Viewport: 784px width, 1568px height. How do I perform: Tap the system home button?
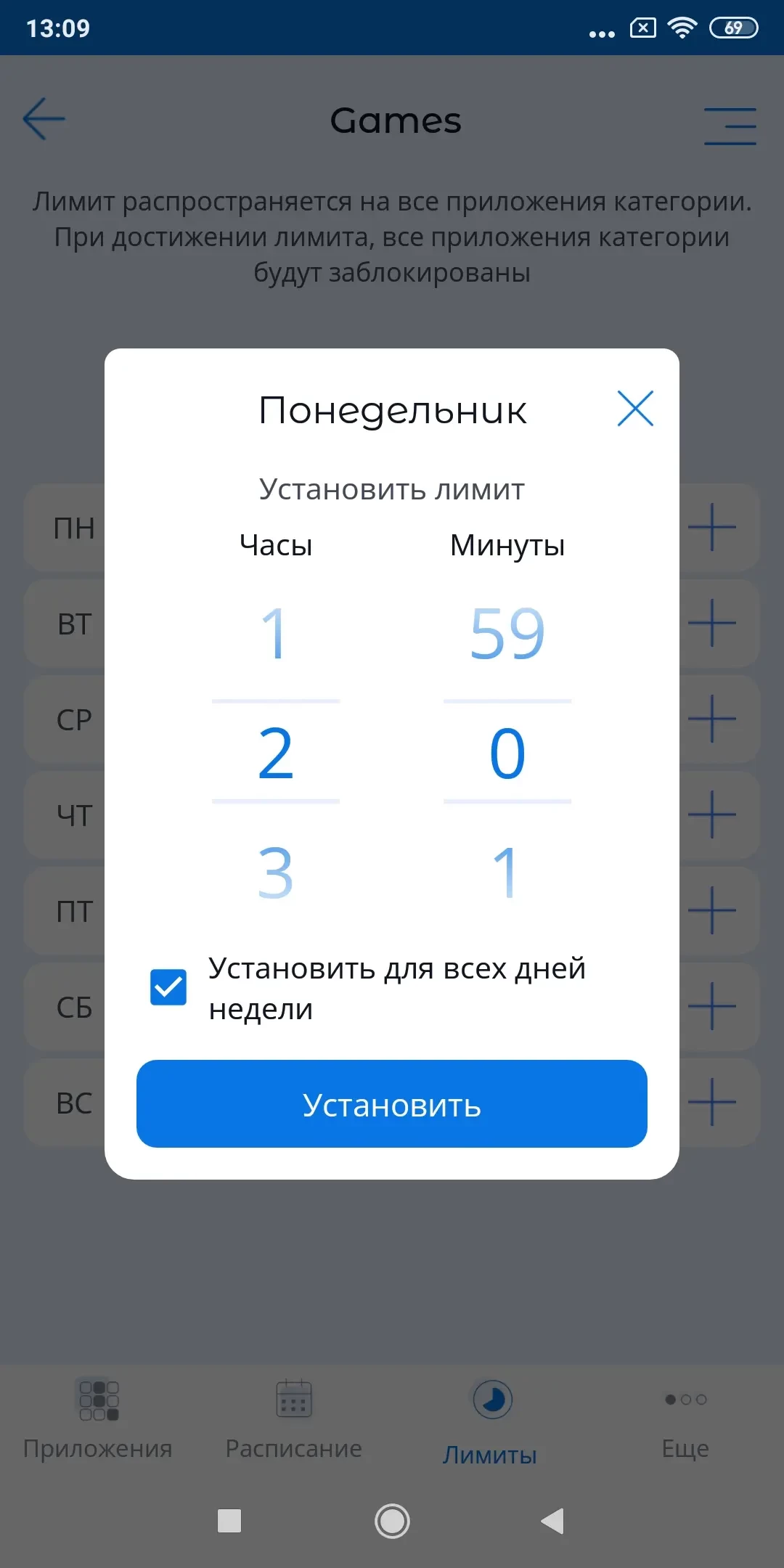pos(392,1521)
